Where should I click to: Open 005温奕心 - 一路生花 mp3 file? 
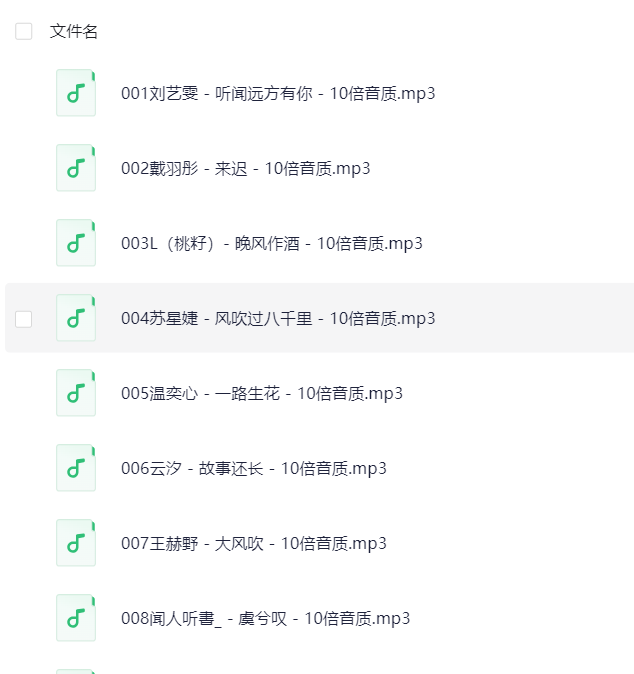click(261, 394)
